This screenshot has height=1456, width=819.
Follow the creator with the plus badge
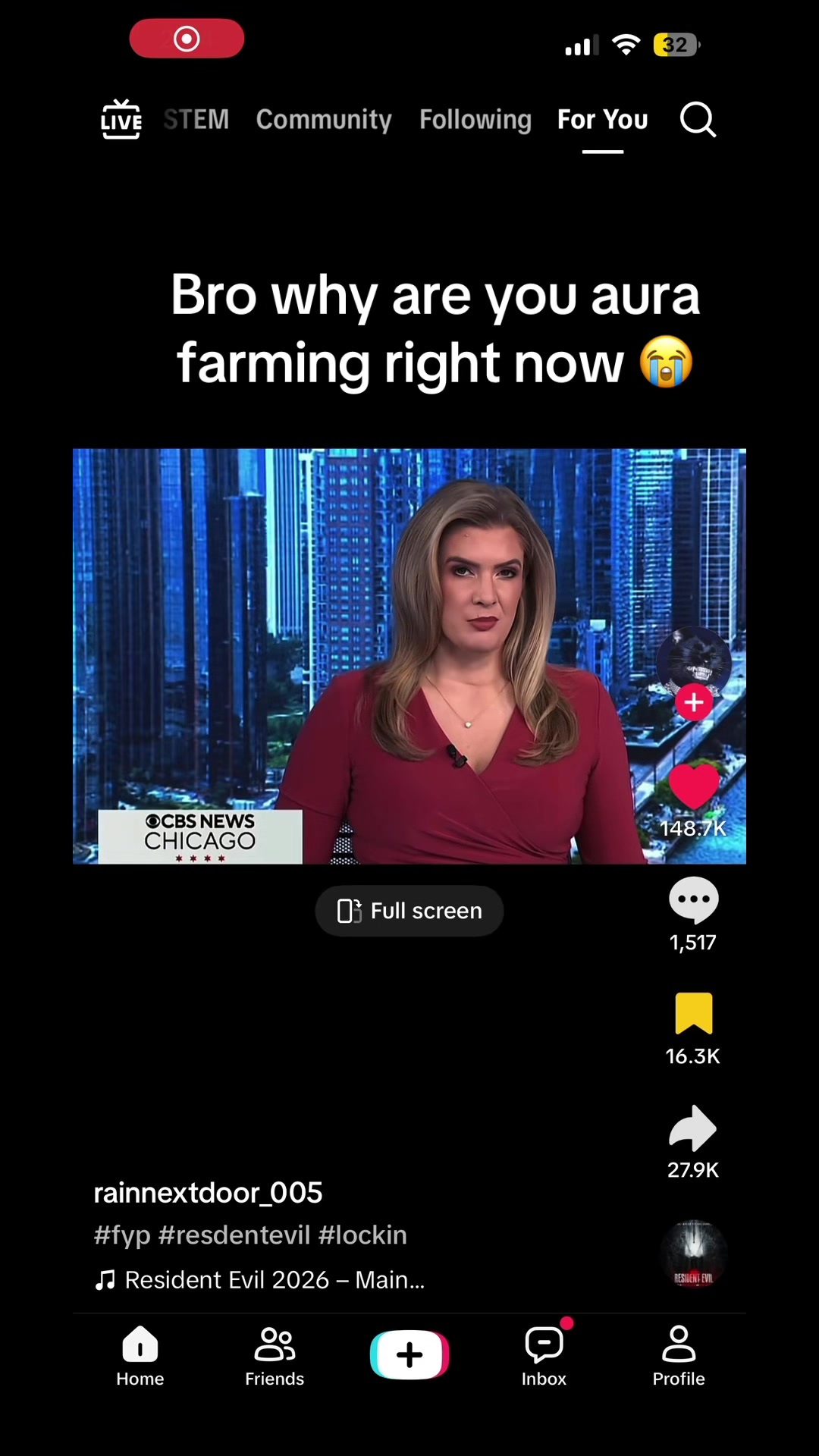(x=694, y=703)
